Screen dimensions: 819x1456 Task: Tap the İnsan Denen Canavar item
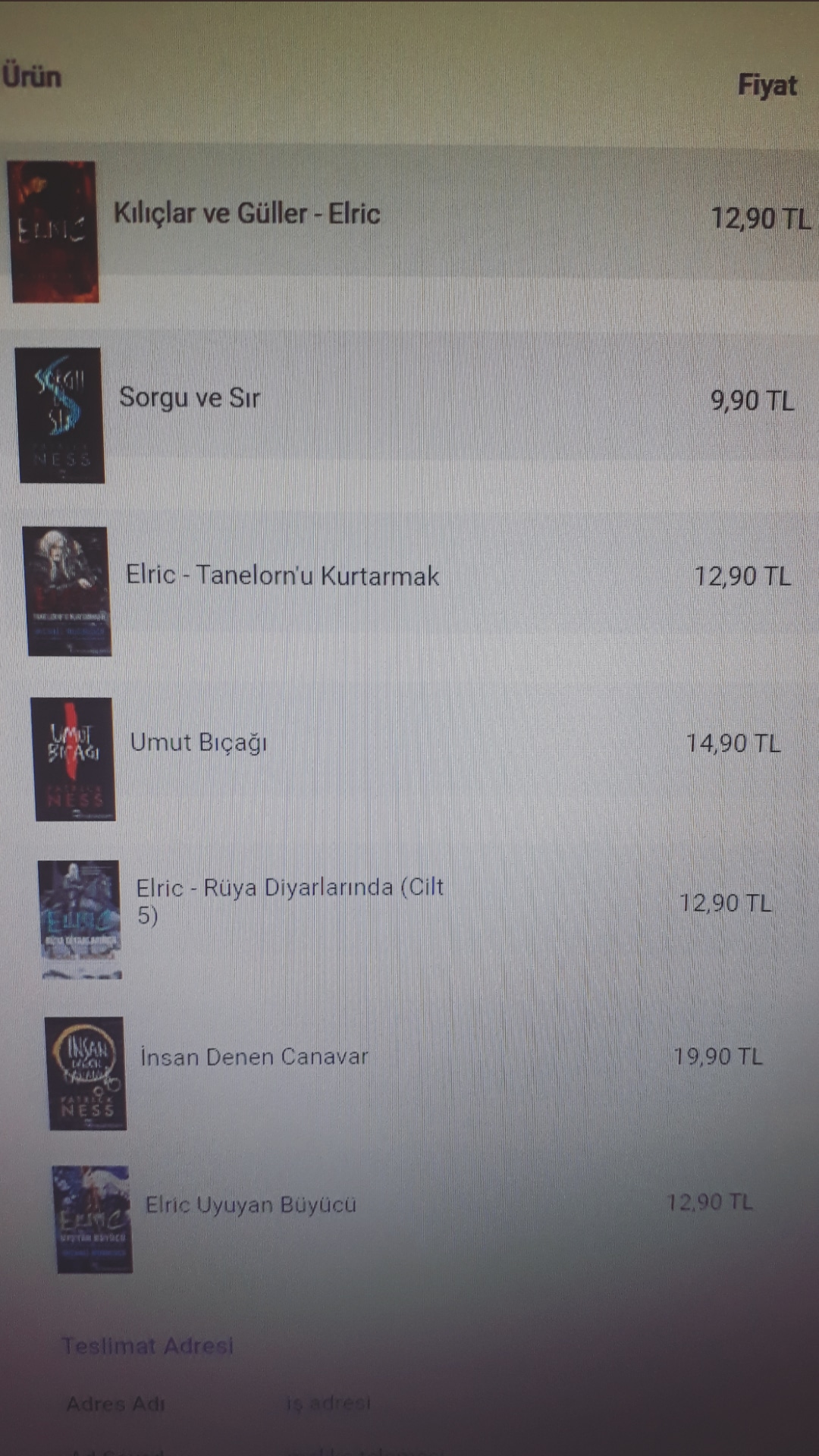click(x=254, y=1057)
